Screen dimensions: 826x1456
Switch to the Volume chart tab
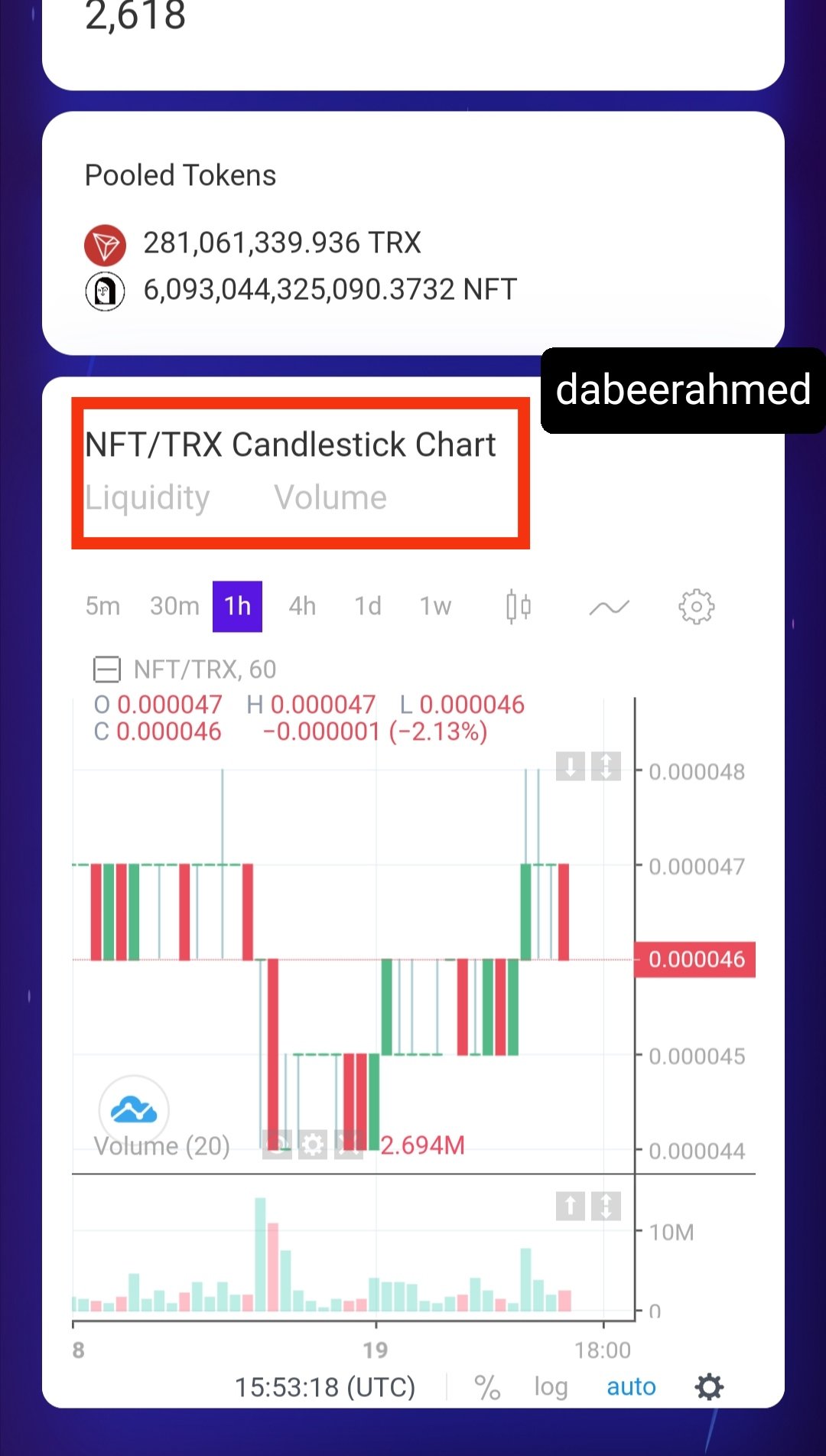(330, 497)
